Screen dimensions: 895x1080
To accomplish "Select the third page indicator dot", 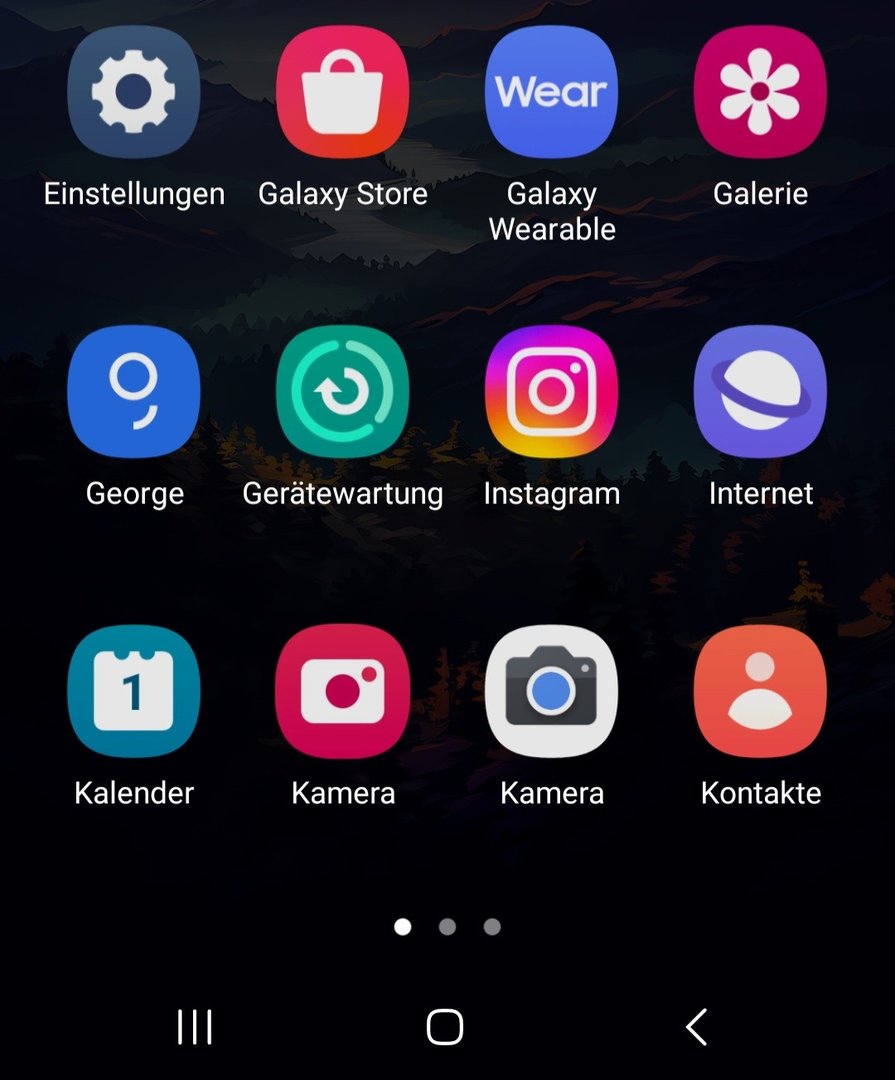I will (x=492, y=927).
